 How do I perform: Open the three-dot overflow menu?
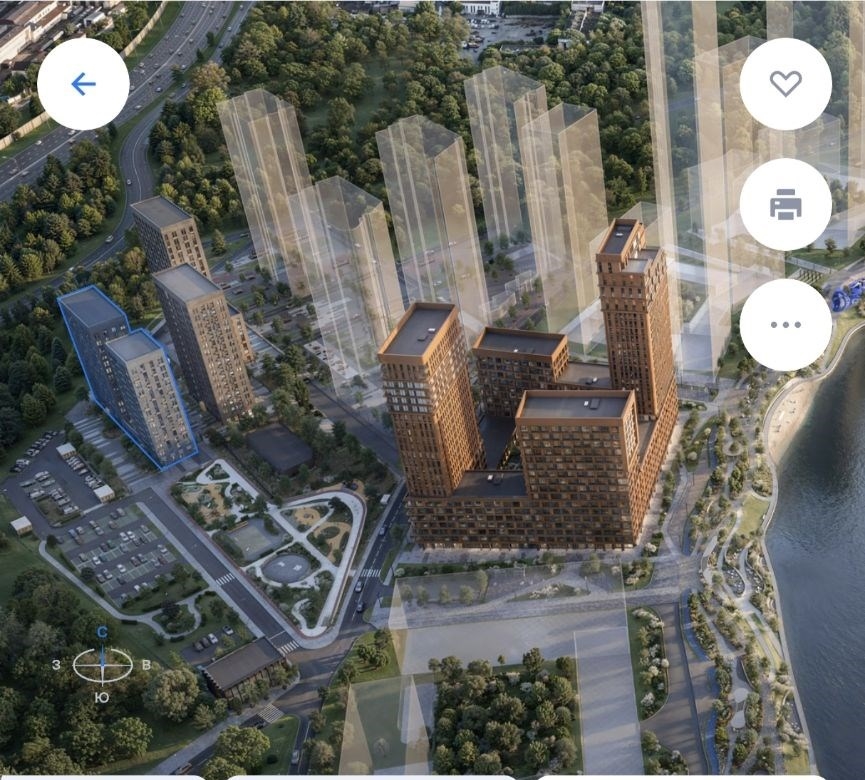[x=785, y=324]
